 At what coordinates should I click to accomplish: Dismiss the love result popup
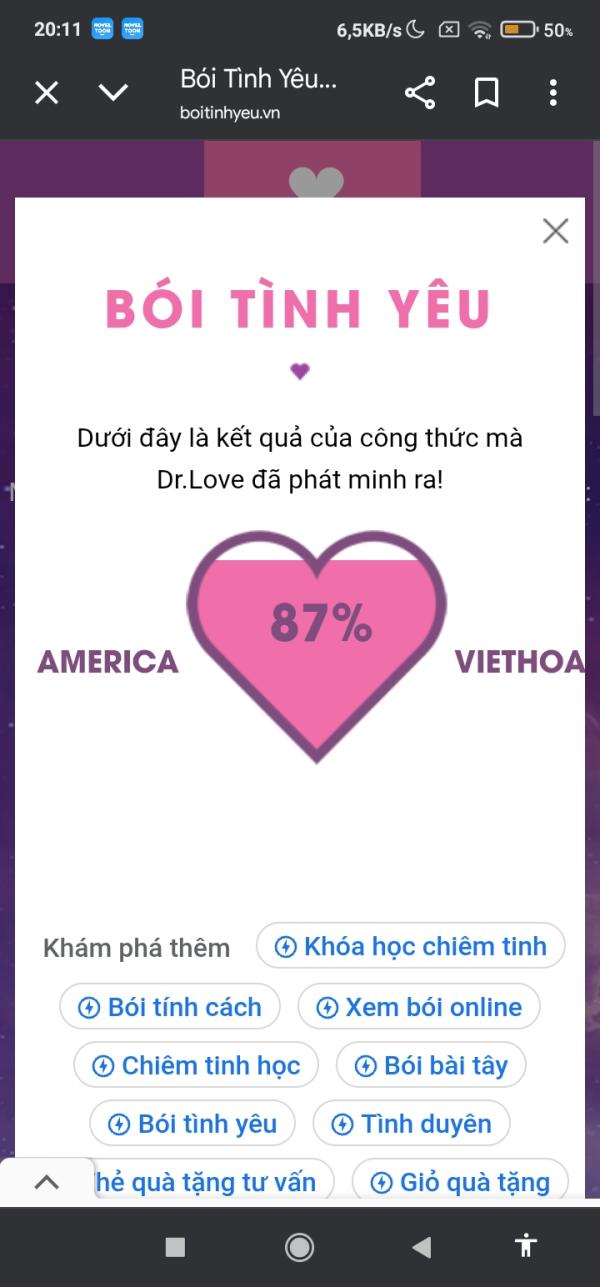pos(555,231)
